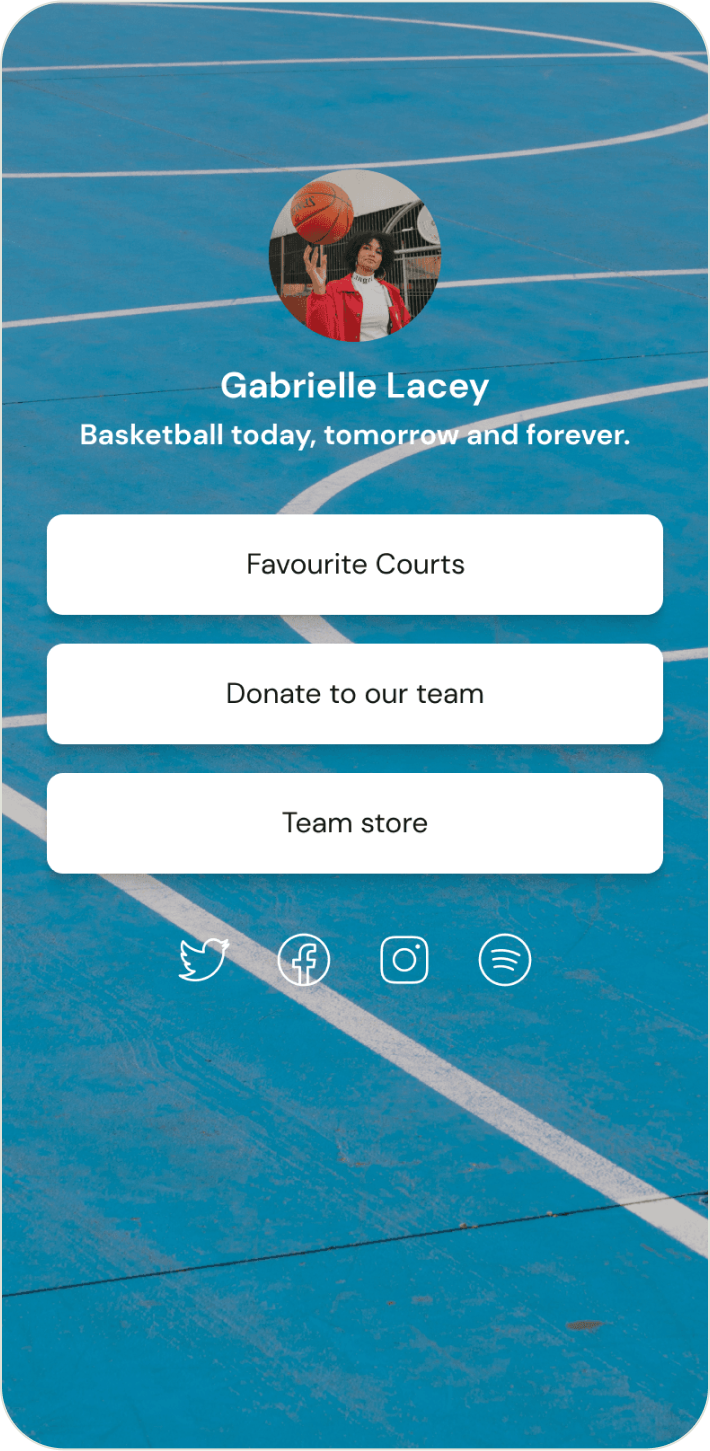The height and width of the screenshot is (1451, 710).
Task: Tap the Donate to our team button
Action: click(355, 693)
